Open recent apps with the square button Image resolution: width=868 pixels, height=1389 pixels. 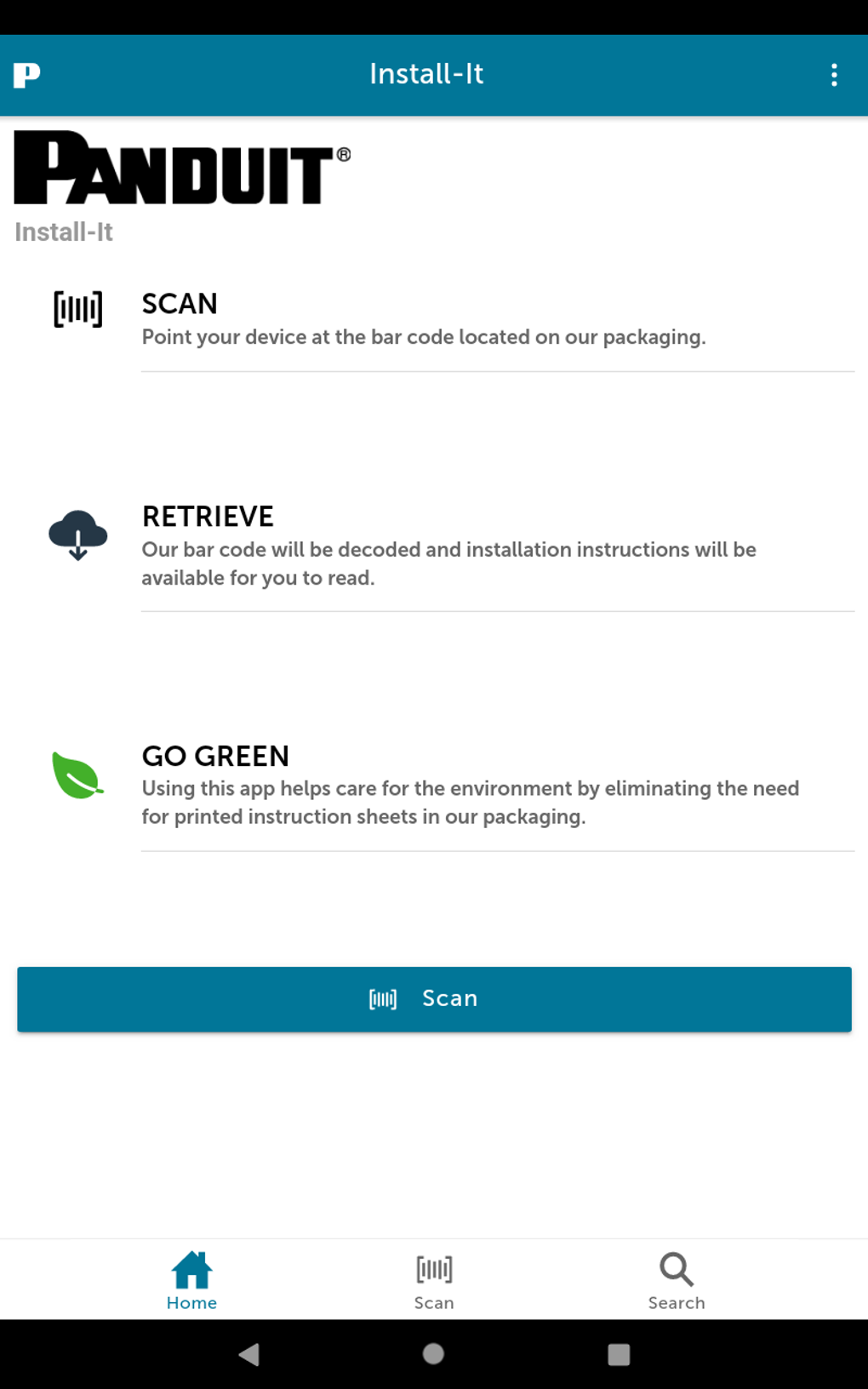[x=618, y=1354]
